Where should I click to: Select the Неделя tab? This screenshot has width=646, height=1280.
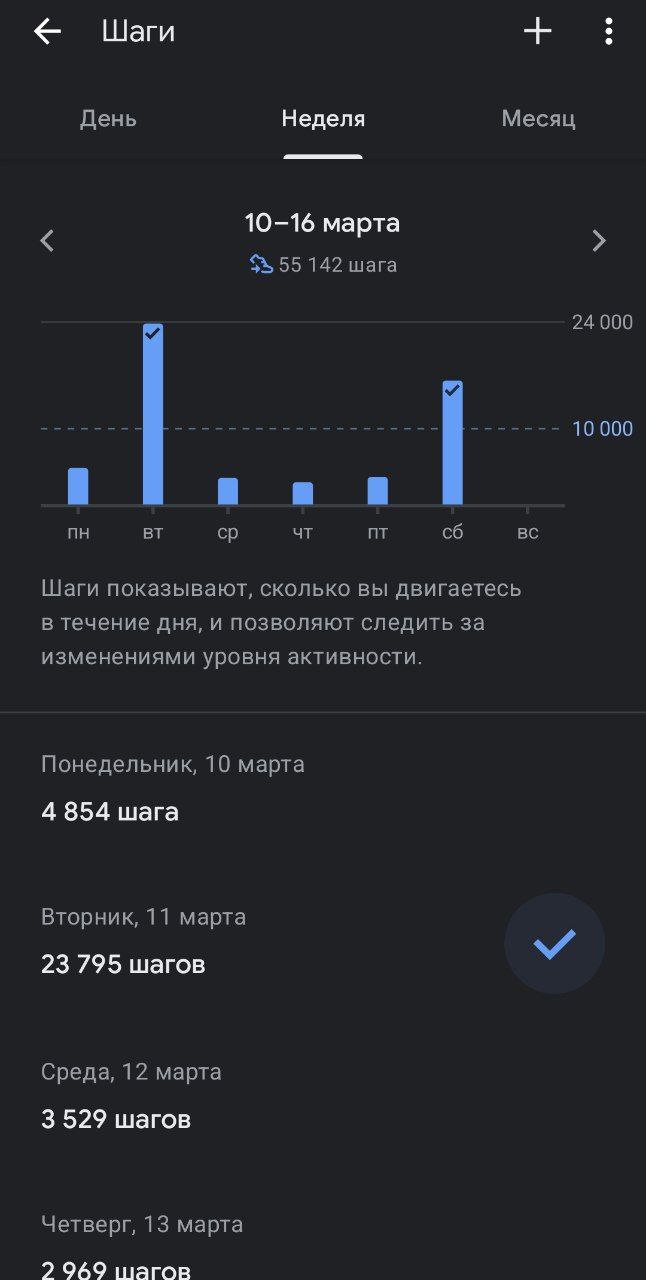click(x=323, y=119)
